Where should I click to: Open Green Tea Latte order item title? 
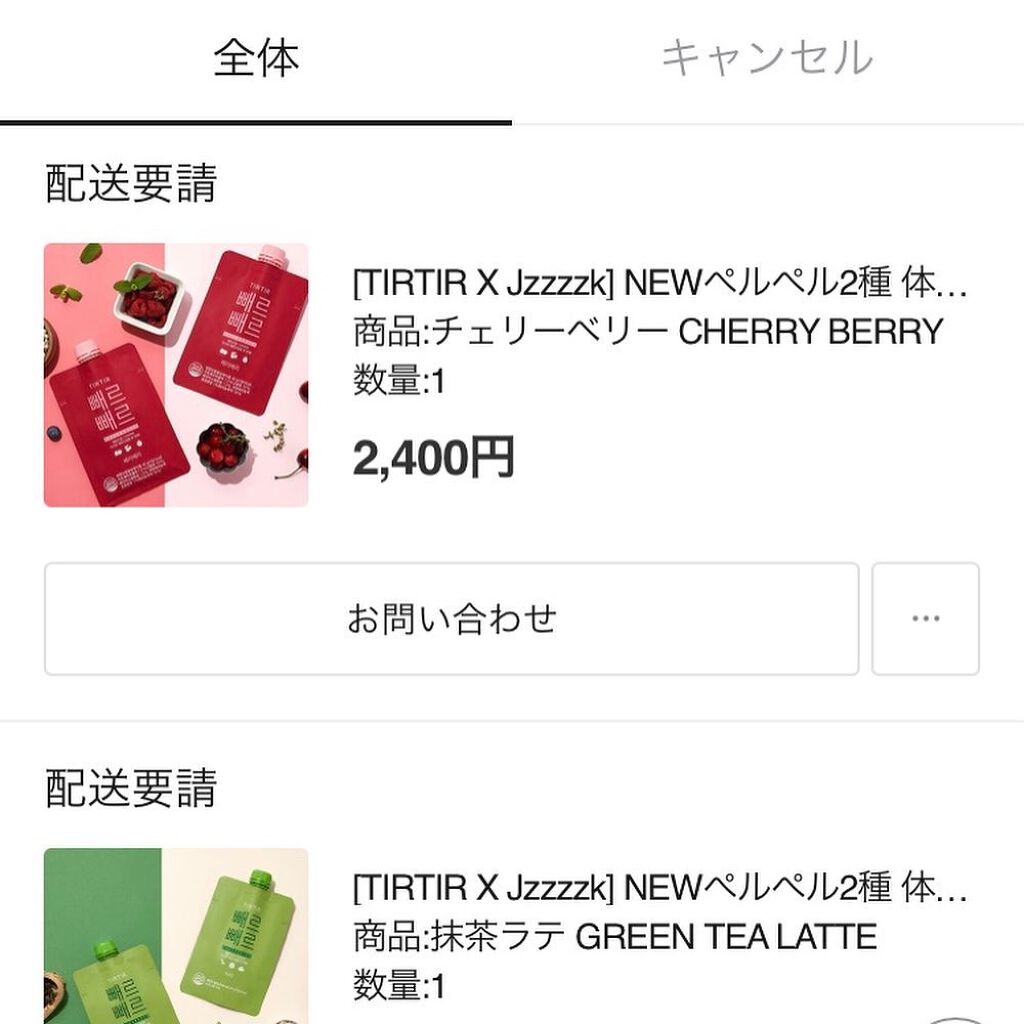[660, 887]
